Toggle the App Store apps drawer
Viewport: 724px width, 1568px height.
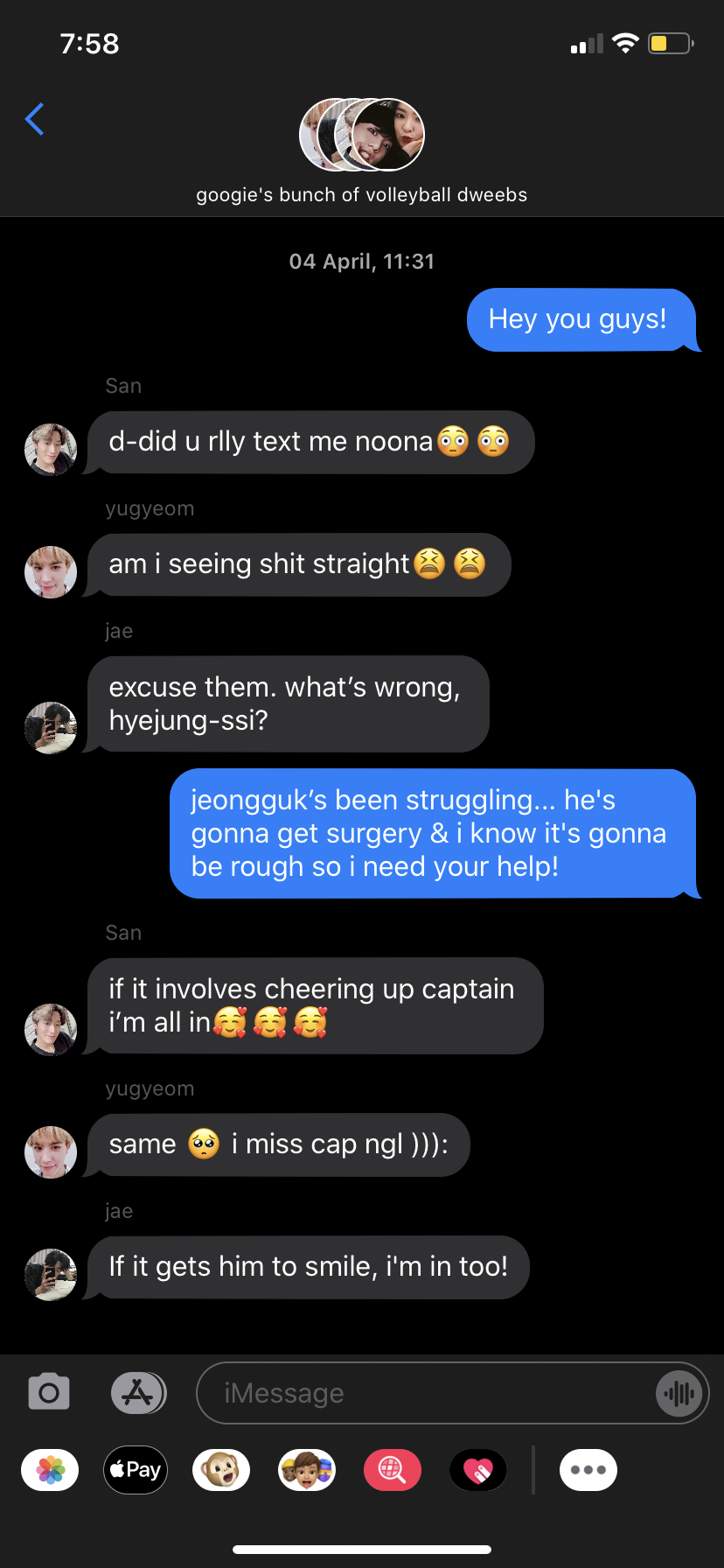tap(138, 1391)
